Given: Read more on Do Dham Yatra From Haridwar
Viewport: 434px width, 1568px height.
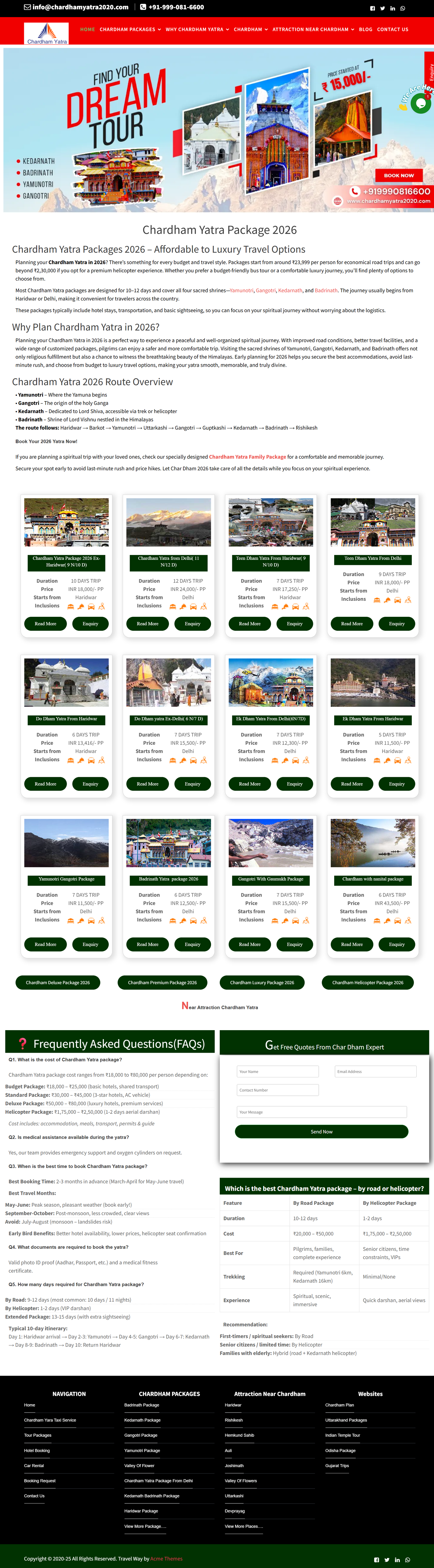Looking at the screenshot, I should click(x=45, y=784).
